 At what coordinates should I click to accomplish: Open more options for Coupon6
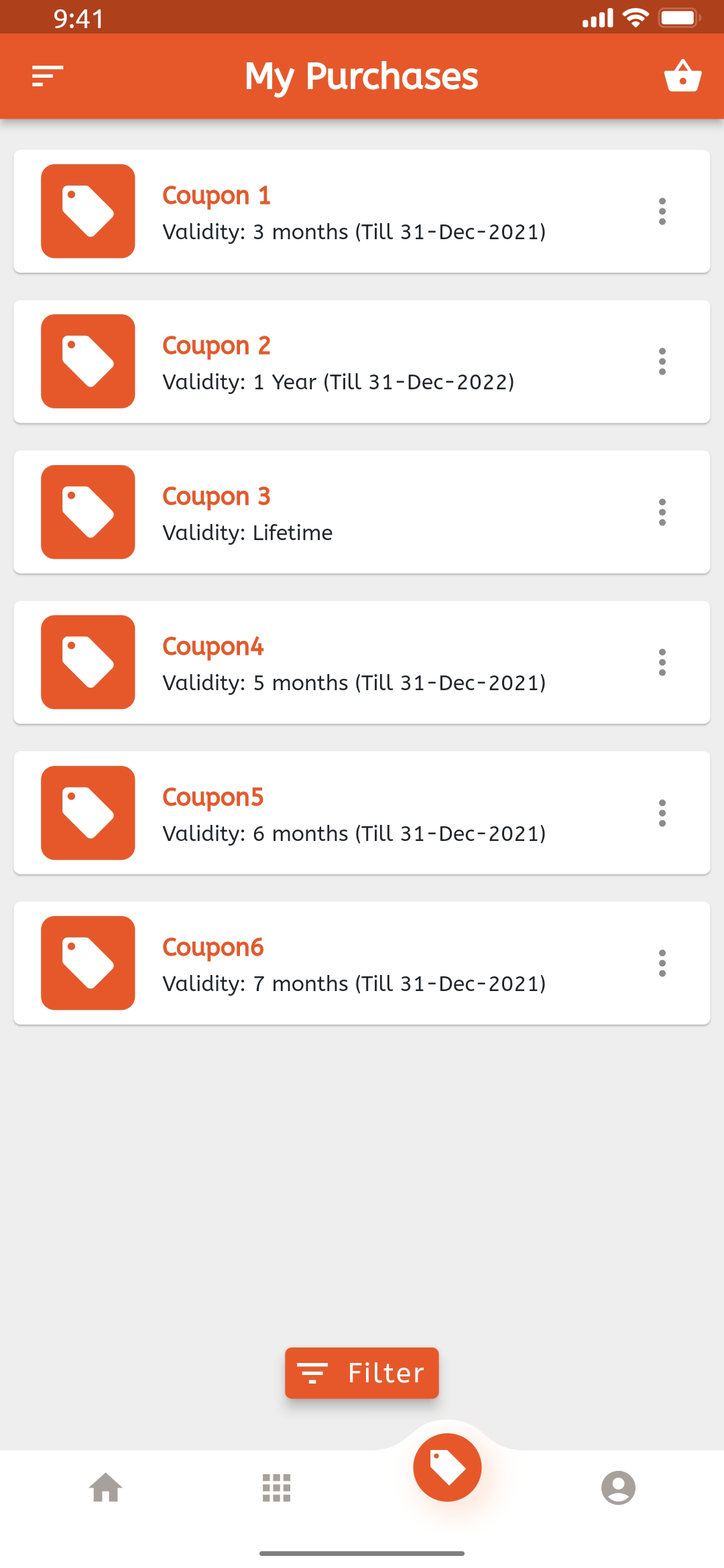click(662, 964)
